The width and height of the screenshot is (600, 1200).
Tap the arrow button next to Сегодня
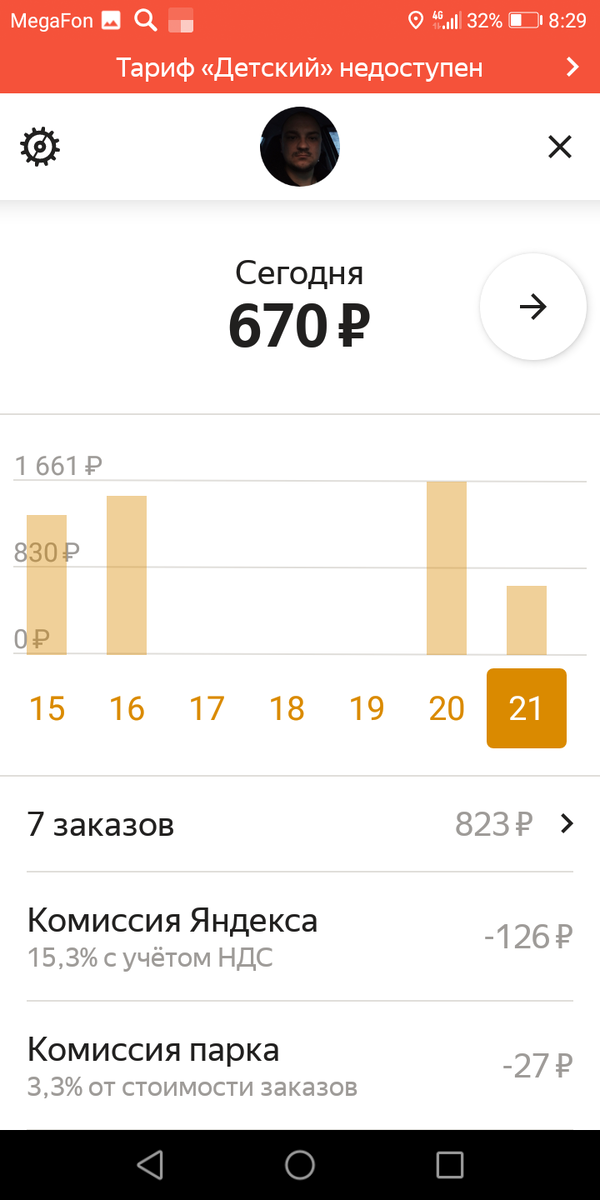(533, 307)
